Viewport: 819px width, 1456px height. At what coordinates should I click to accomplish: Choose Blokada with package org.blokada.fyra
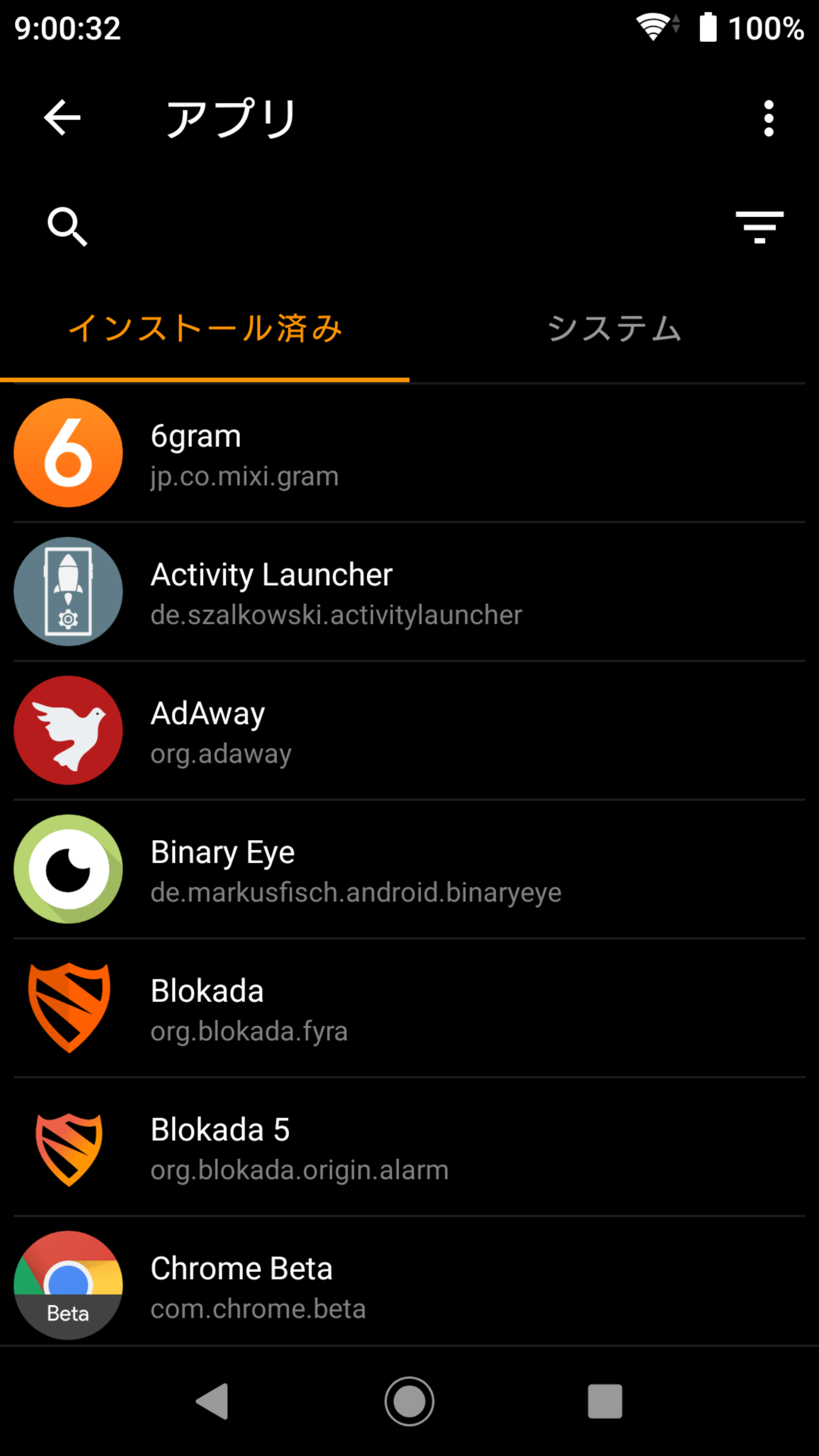tap(409, 1008)
